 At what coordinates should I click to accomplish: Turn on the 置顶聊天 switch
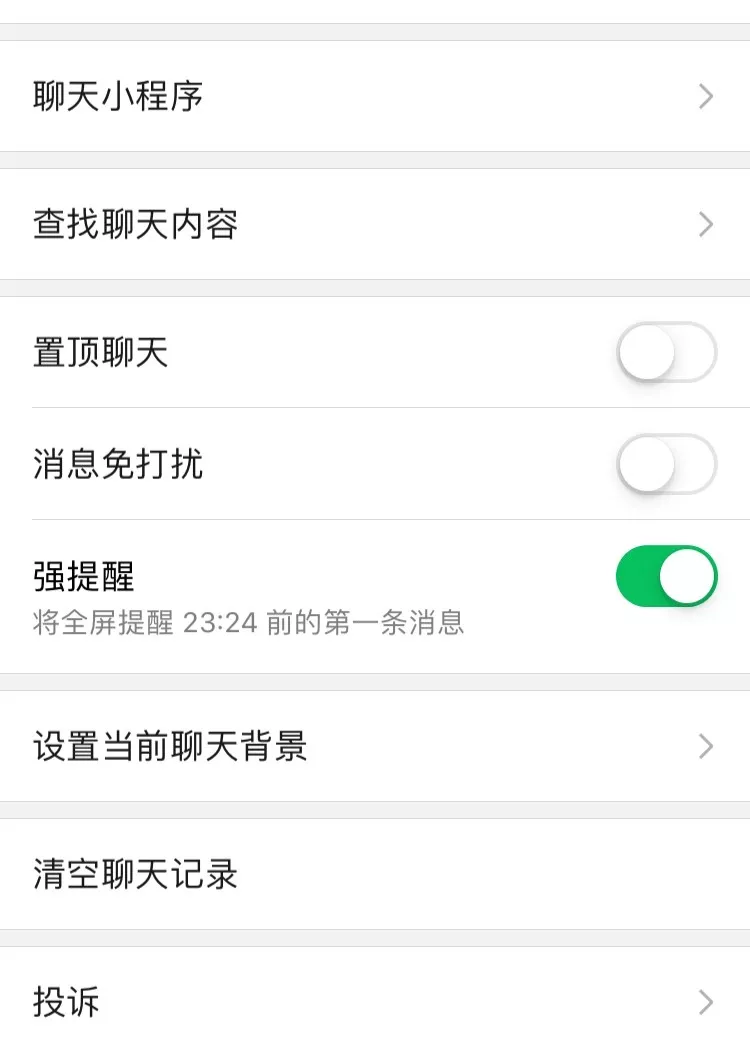[666, 352]
